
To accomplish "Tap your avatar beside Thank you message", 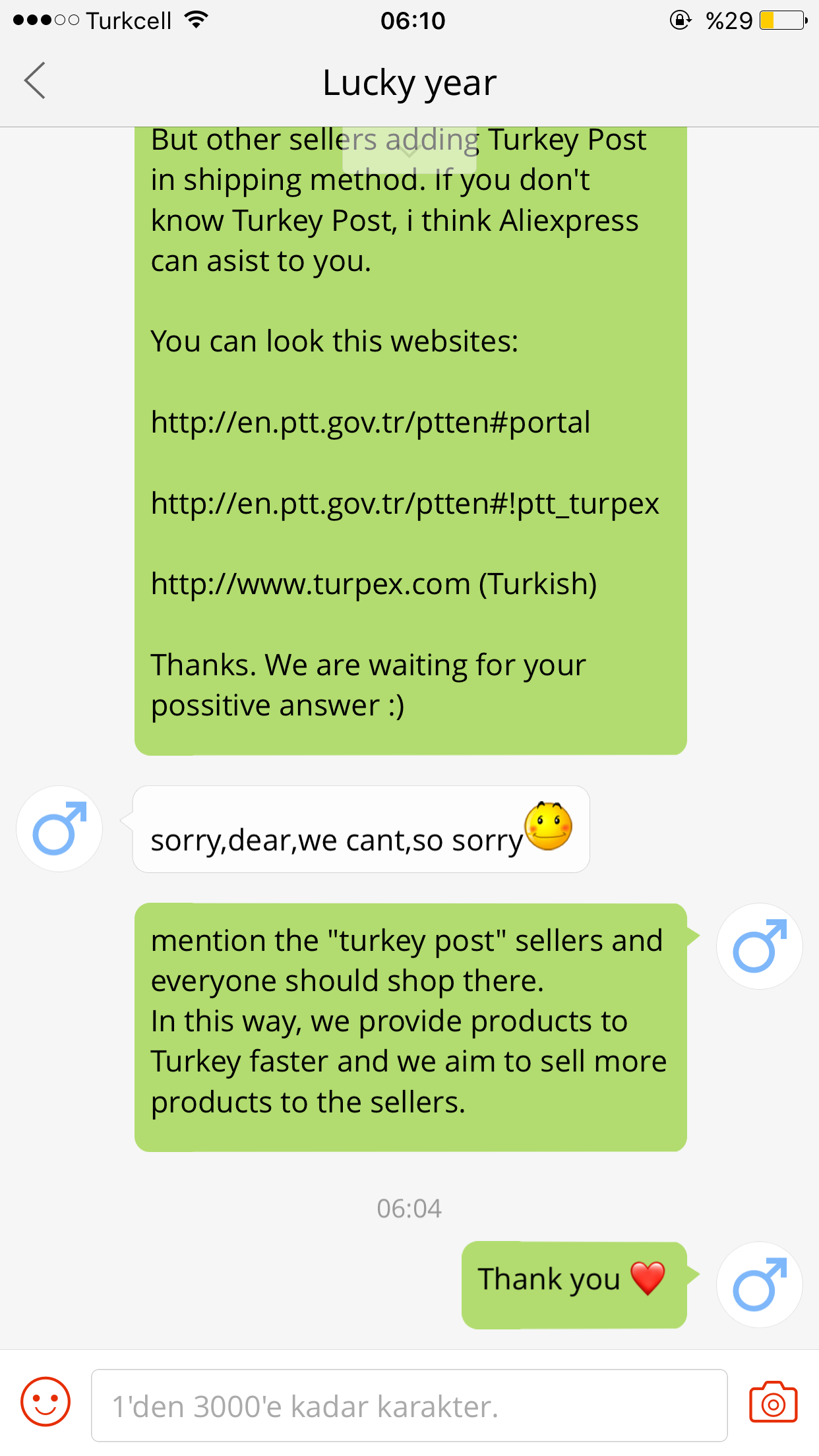I will [x=759, y=1284].
